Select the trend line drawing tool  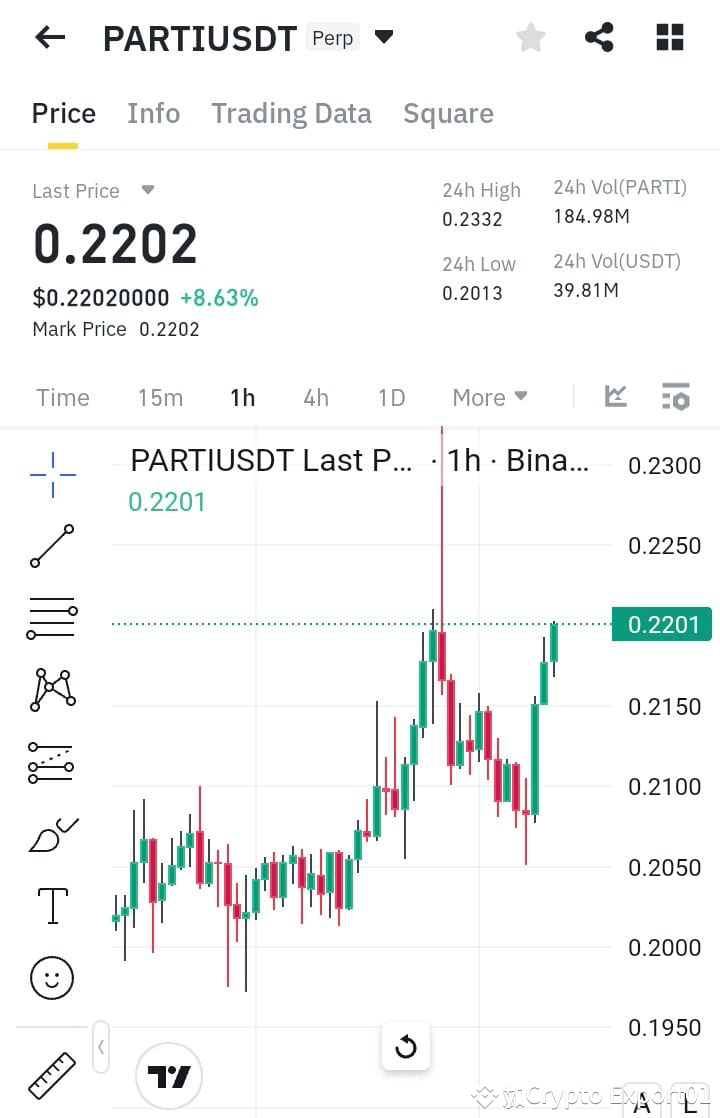point(50,547)
